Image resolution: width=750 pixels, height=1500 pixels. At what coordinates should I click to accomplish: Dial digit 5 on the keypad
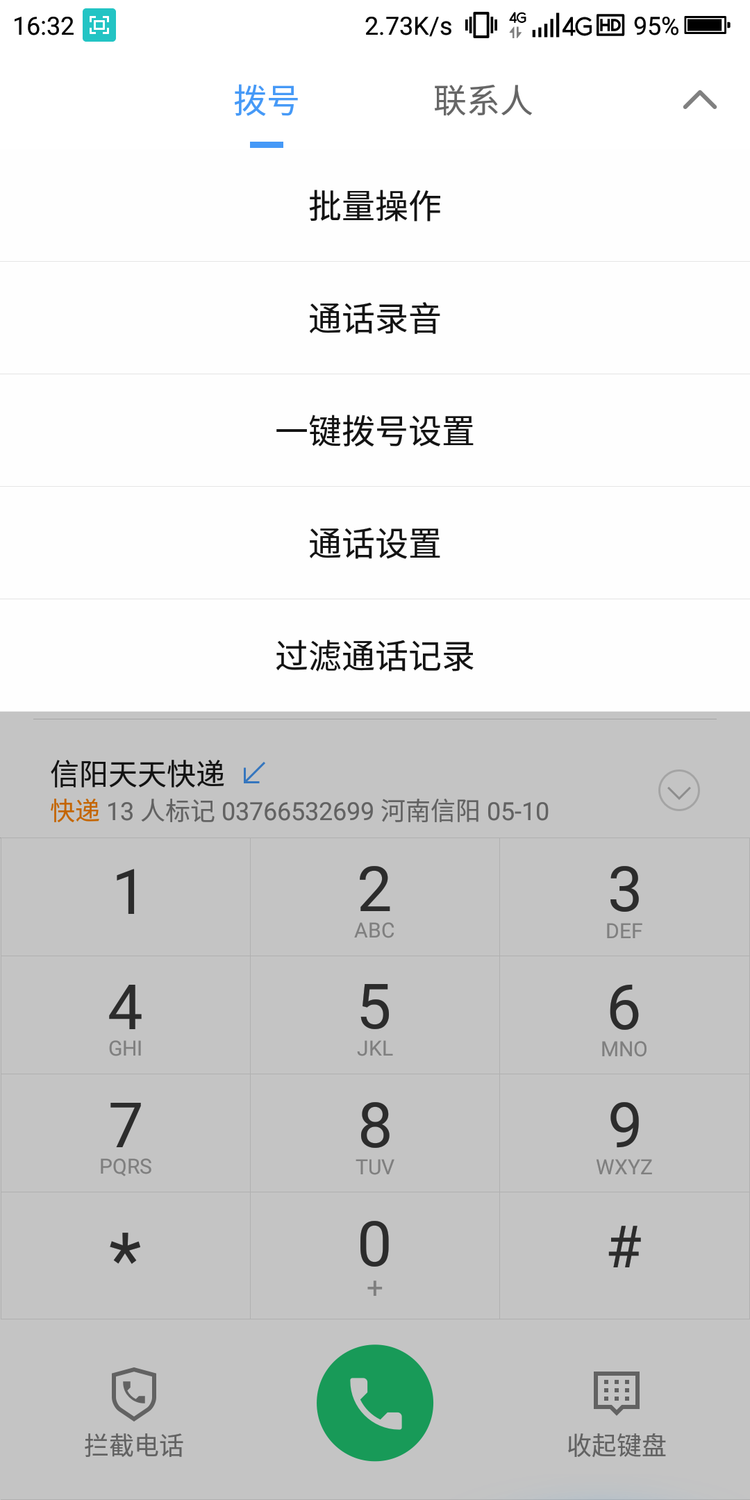[375, 1016]
